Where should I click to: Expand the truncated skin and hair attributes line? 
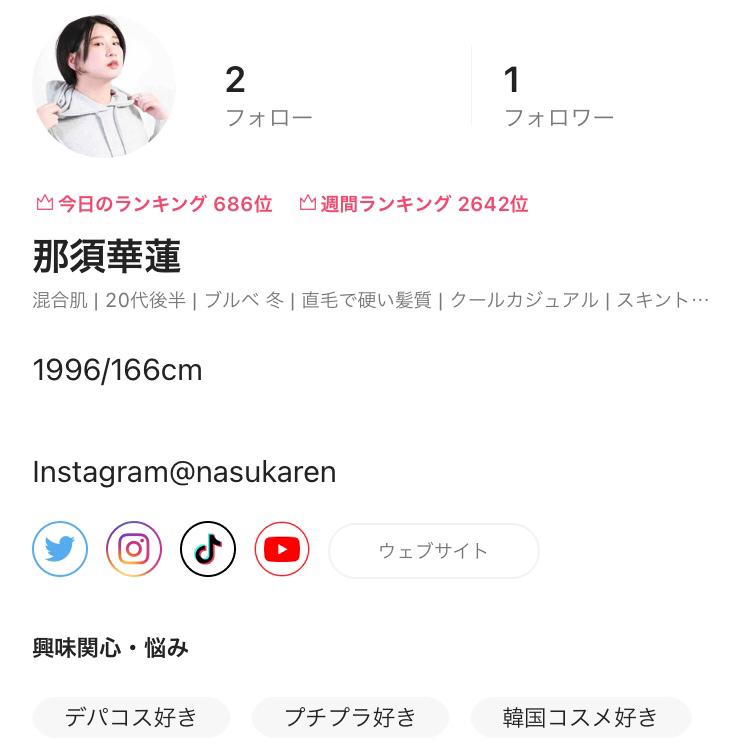370,300
